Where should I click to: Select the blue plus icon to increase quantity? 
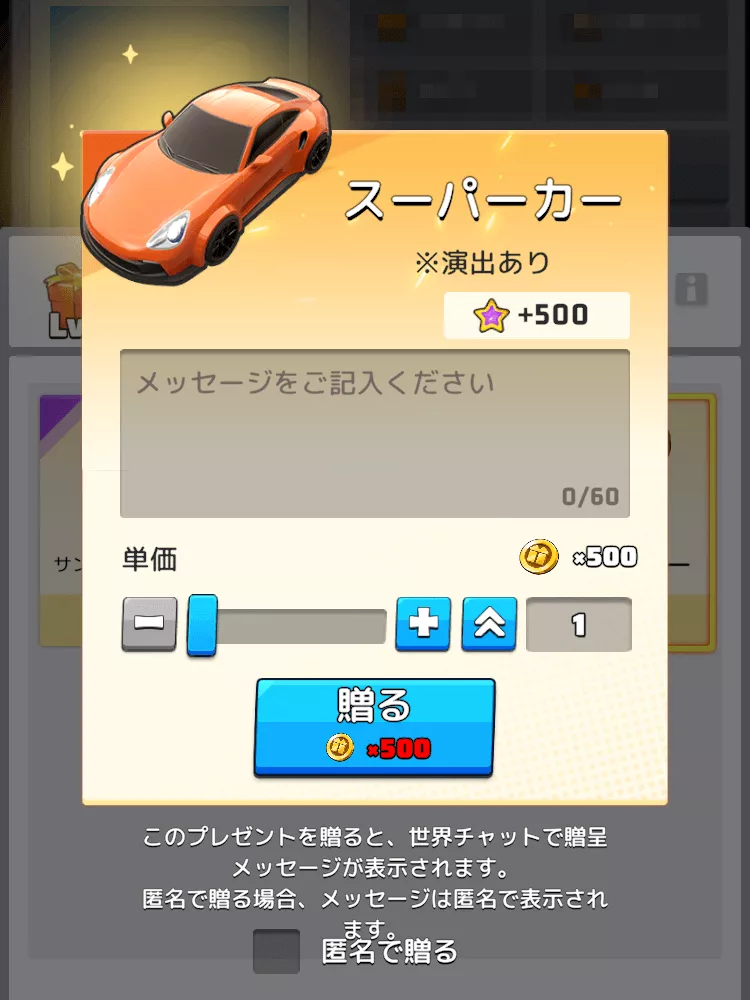[x=423, y=623]
